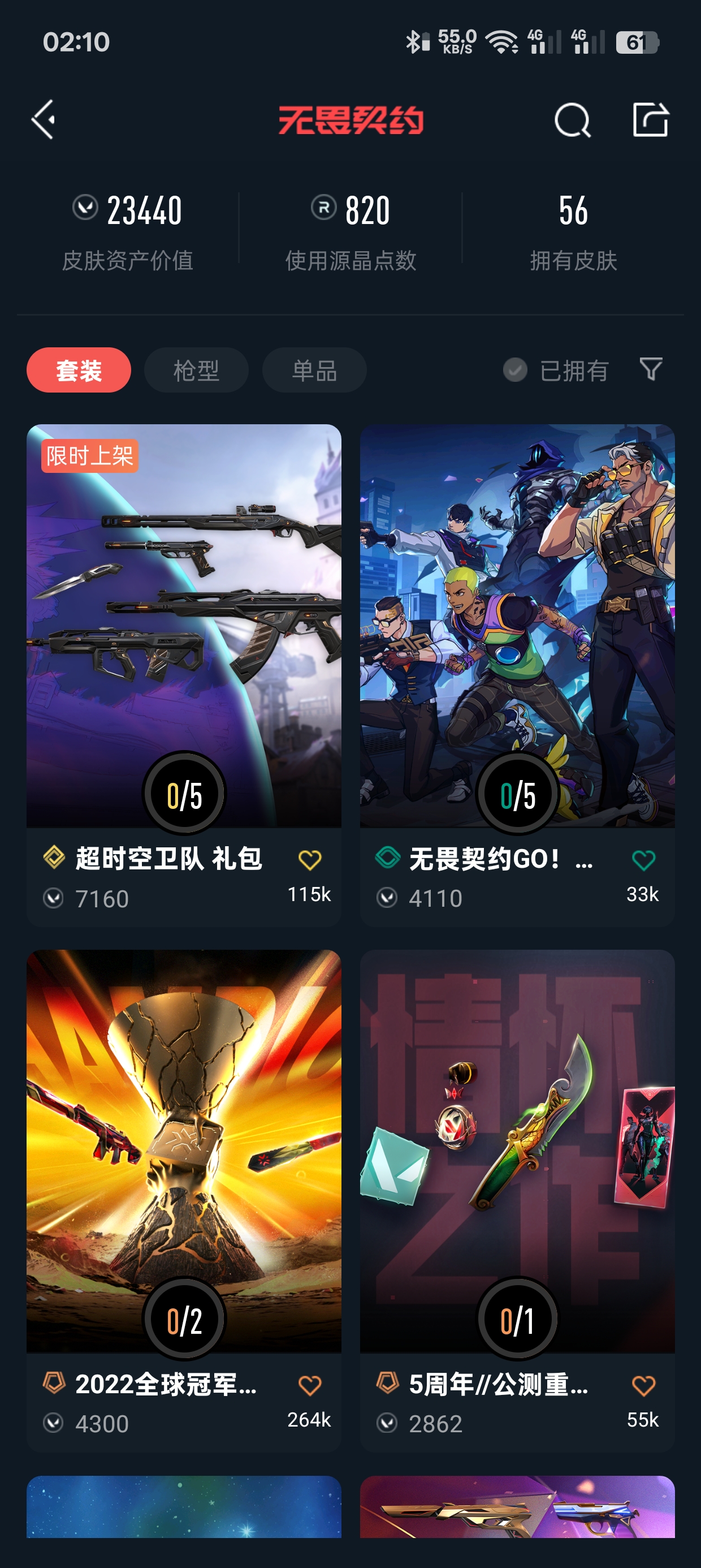The height and width of the screenshot is (1568, 701).
Task: Toggle the 已拥有 owned-only checkbox
Action: point(515,370)
